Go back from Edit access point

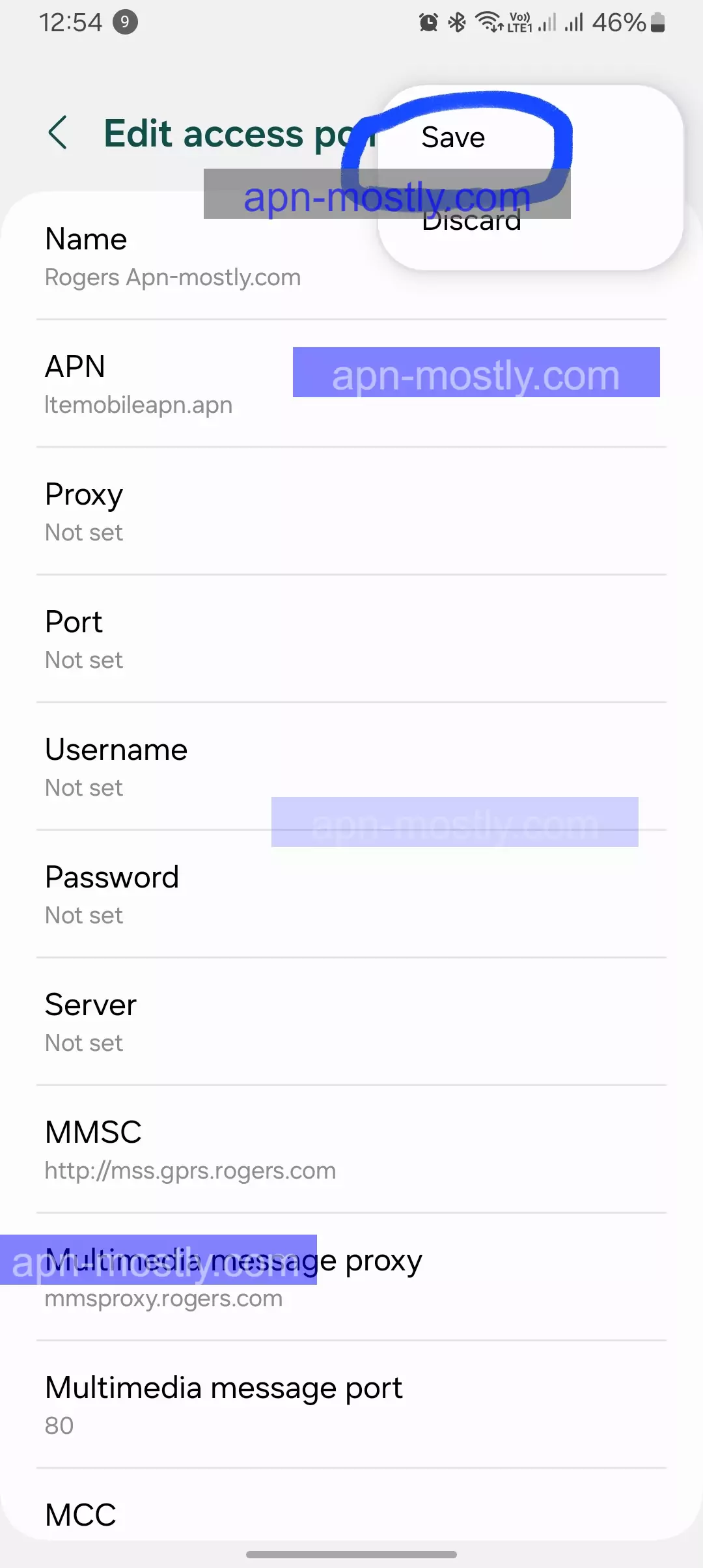(x=58, y=133)
